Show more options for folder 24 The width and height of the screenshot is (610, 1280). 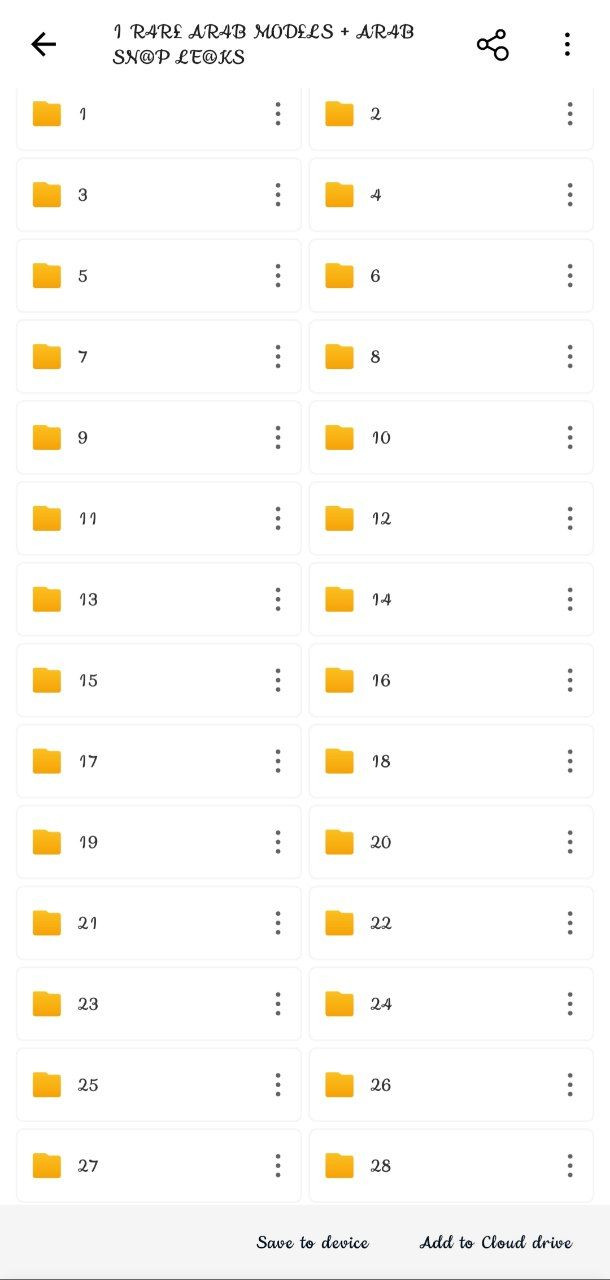click(x=570, y=1004)
